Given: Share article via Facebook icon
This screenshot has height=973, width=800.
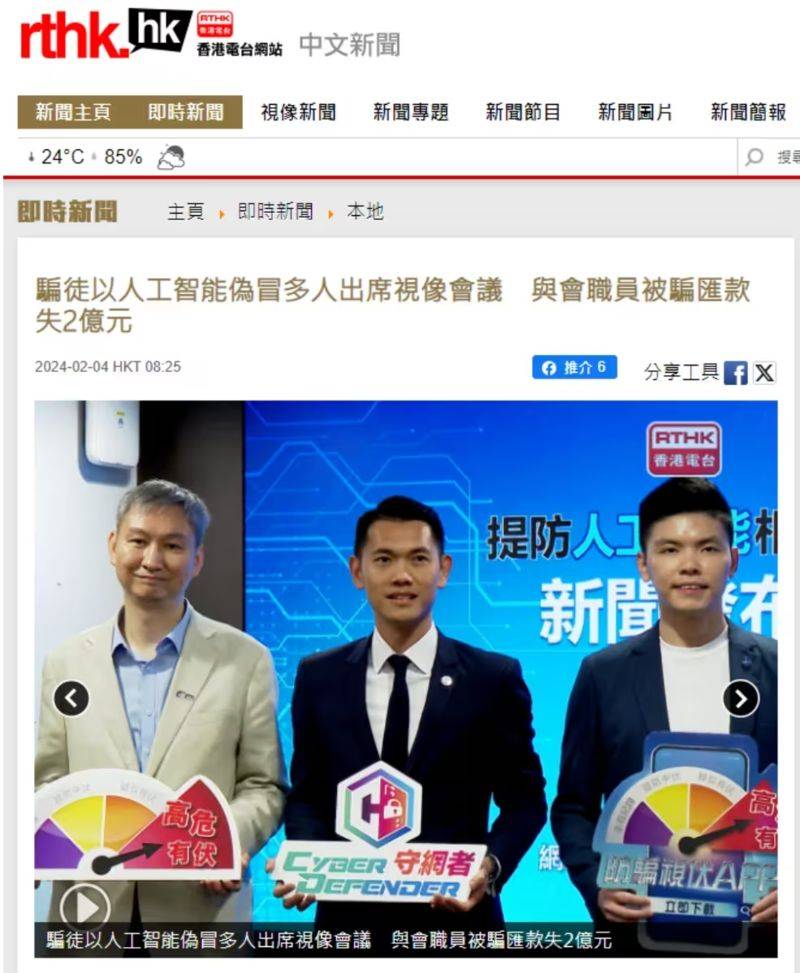Looking at the screenshot, I should click(x=736, y=373).
